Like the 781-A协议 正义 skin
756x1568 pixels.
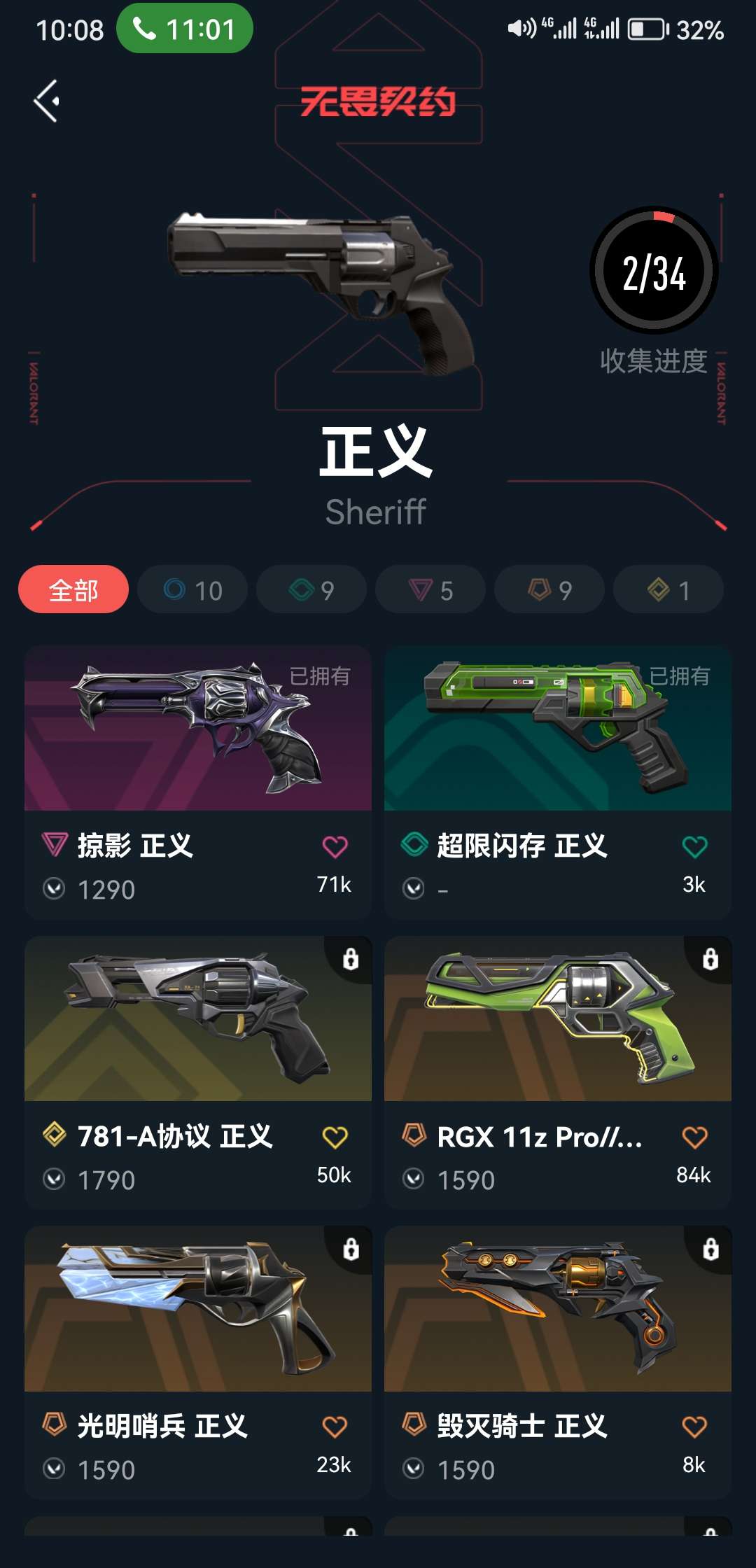(x=335, y=1137)
